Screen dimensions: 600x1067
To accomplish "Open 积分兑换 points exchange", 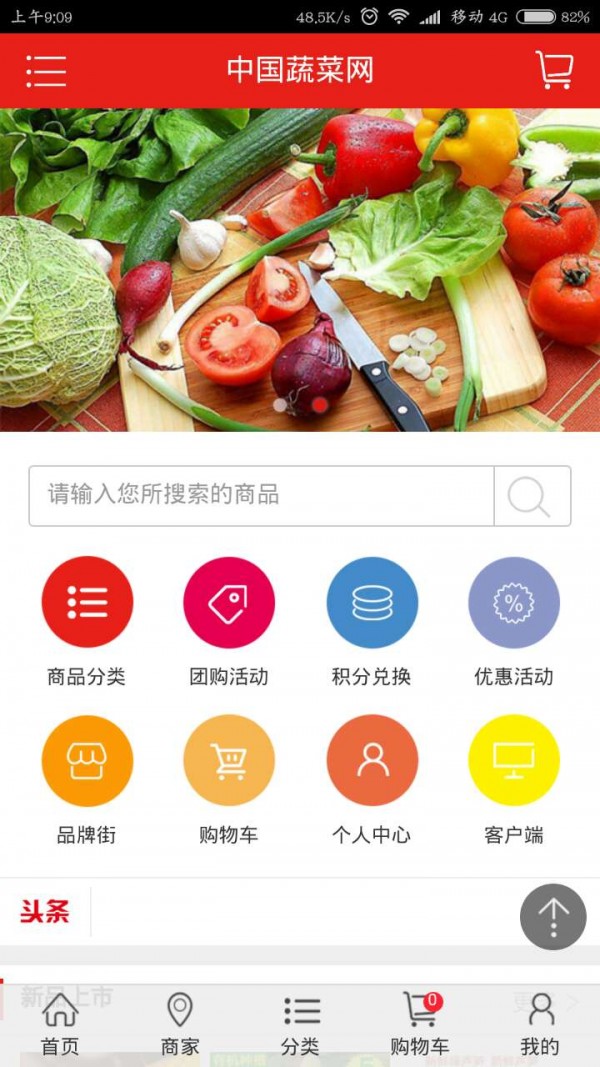I will click(372, 603).
